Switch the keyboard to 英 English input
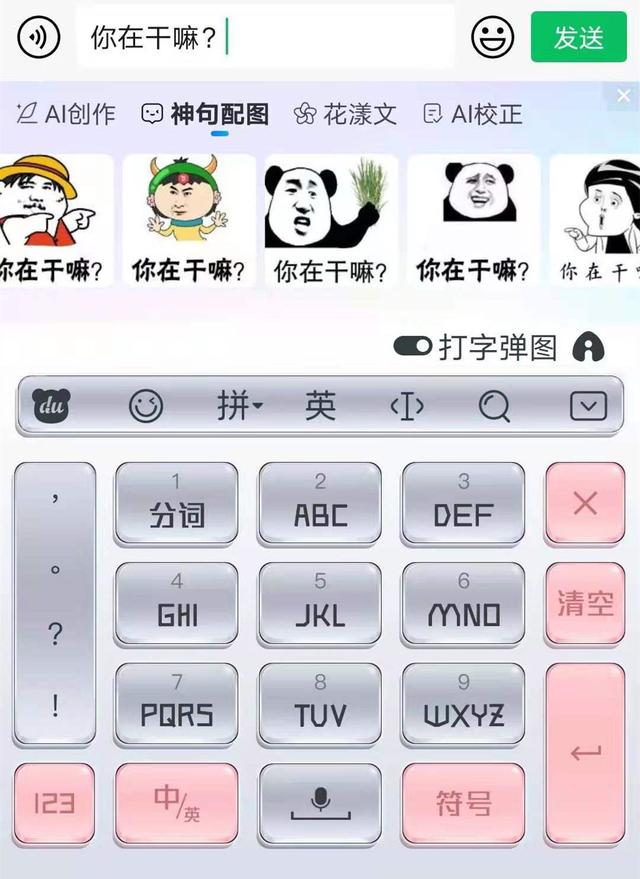Screen dimensions: 640x879 point(320,406)
